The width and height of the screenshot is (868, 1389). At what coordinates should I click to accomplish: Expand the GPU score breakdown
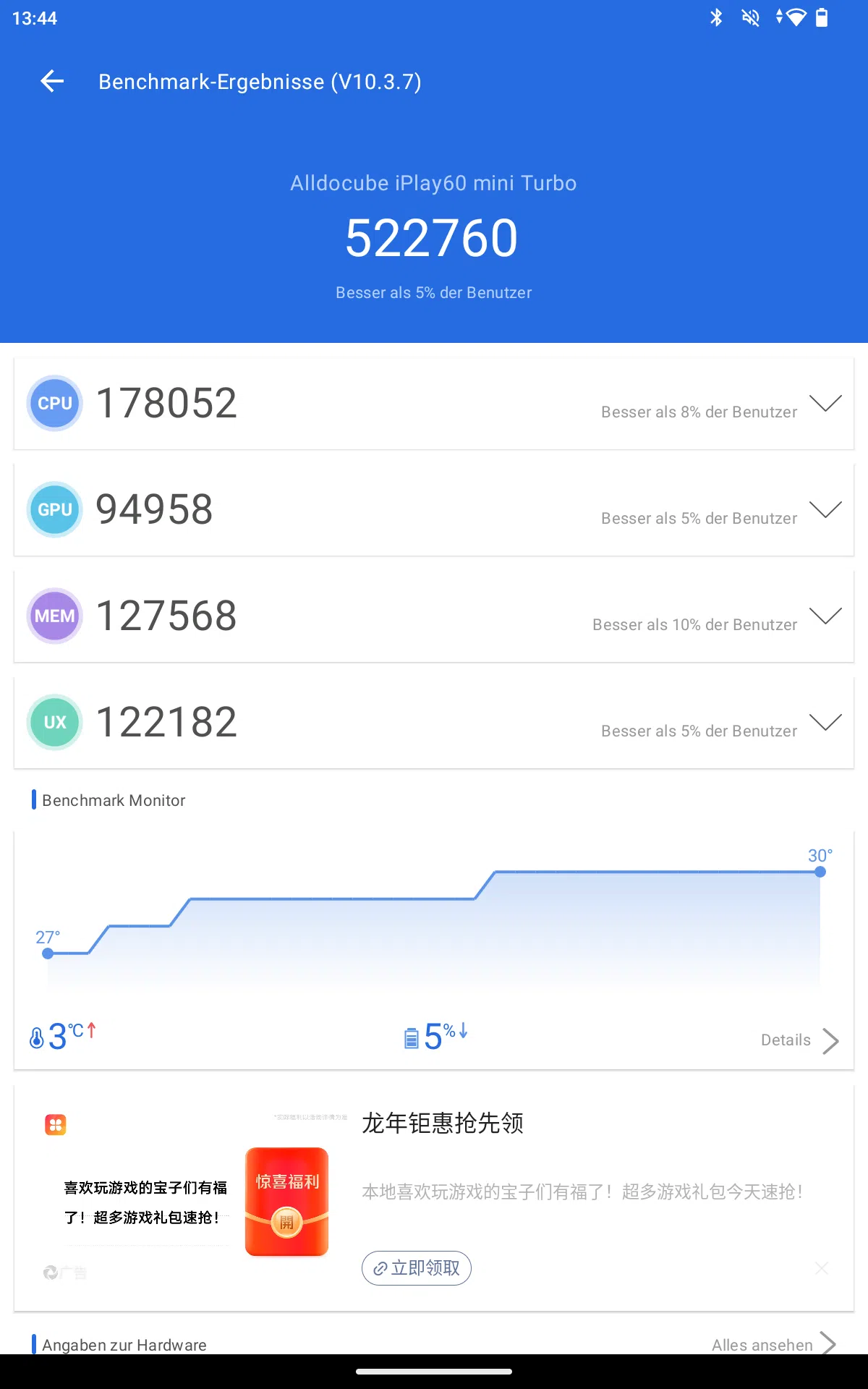[x=825, y=509]
